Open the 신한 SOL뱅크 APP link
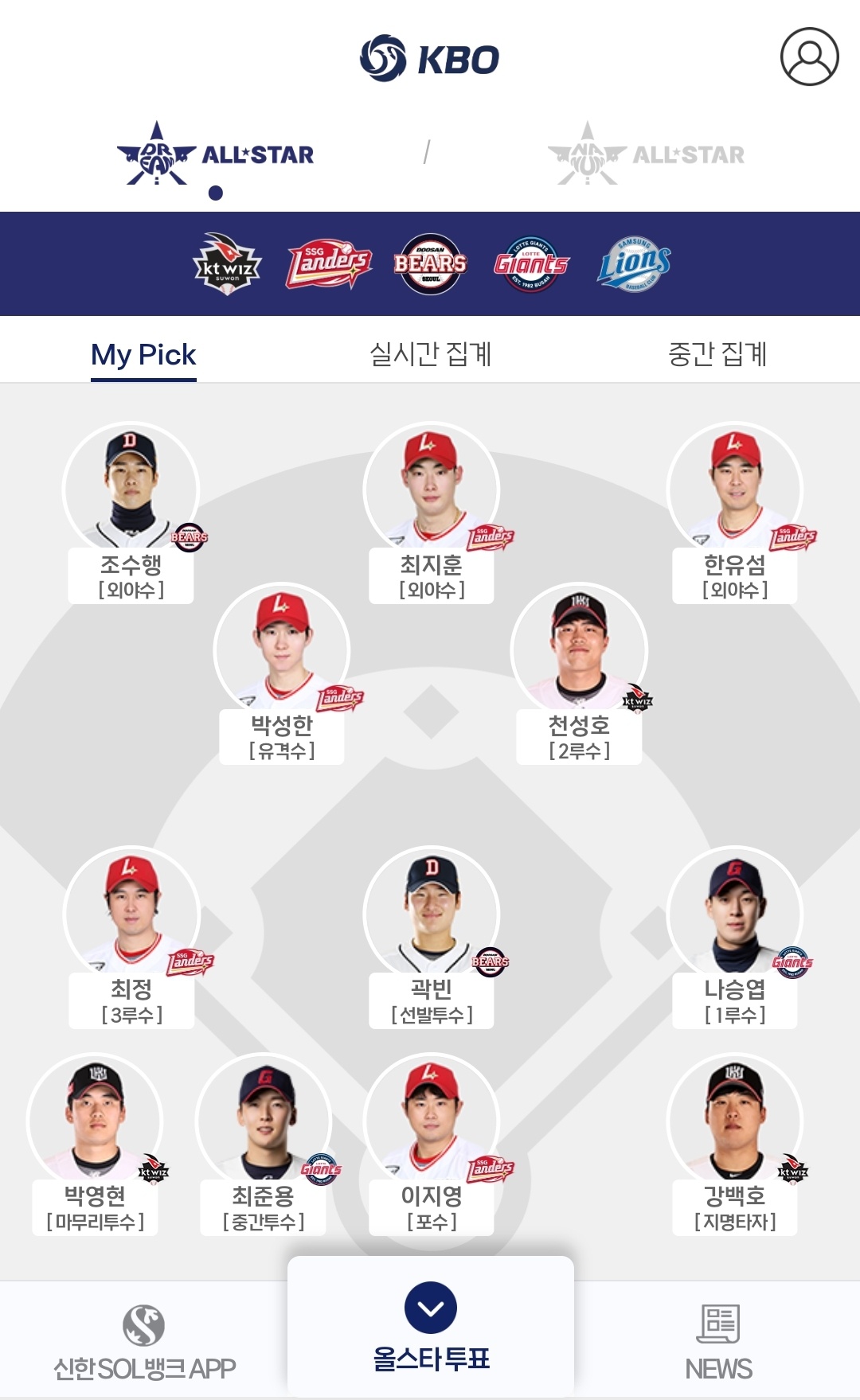 click(x=144, y=1342)
